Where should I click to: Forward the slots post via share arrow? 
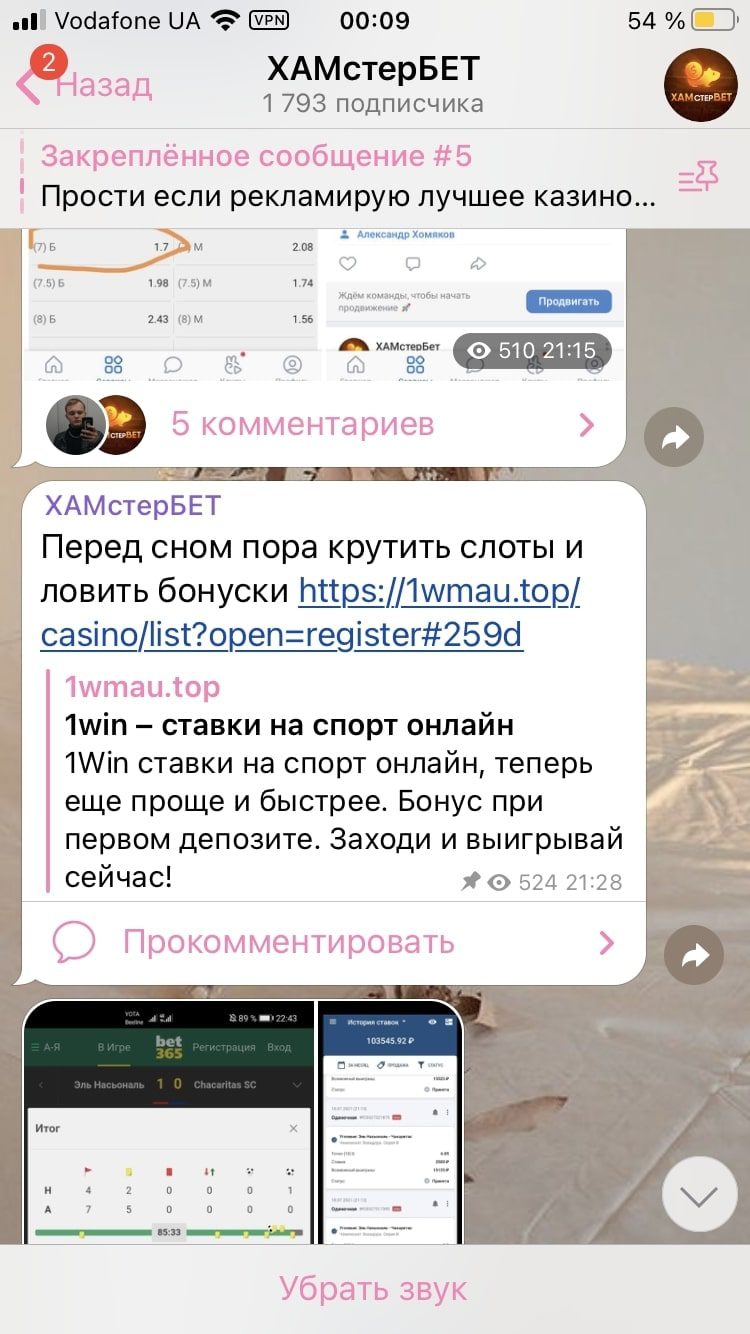coord(695,957)
